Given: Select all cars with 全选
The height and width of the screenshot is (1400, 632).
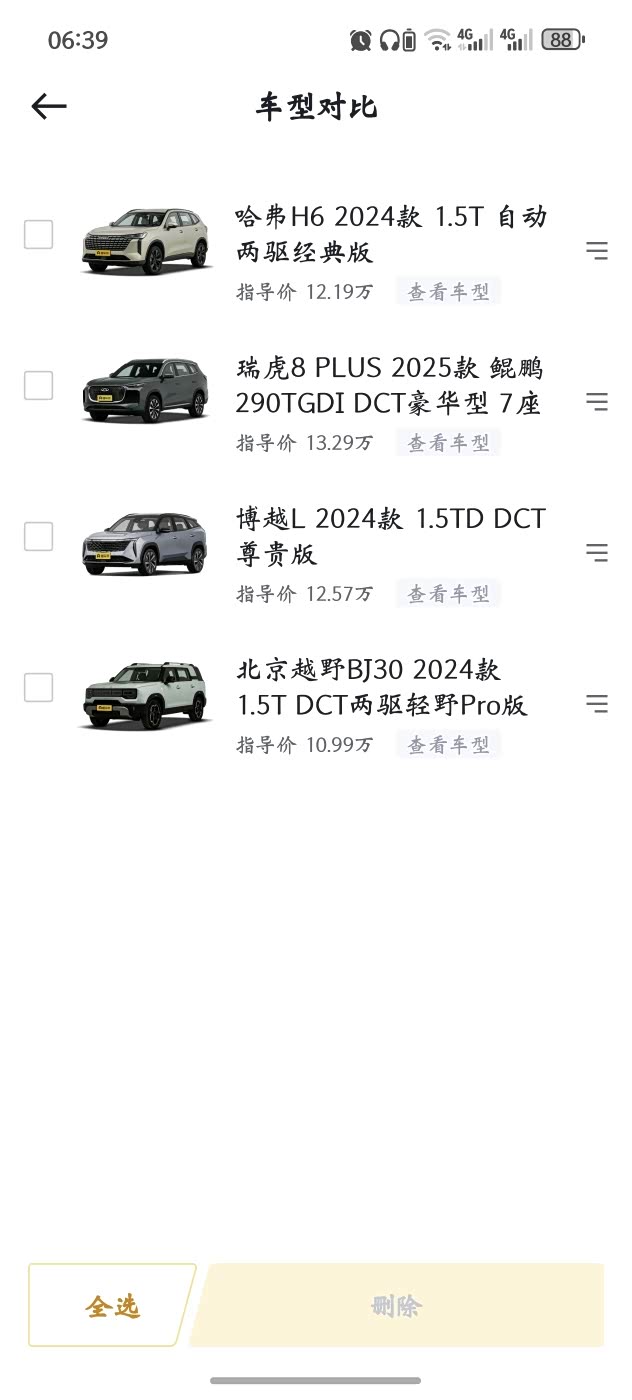Looking at the screenshot, I should (112, 1306).
